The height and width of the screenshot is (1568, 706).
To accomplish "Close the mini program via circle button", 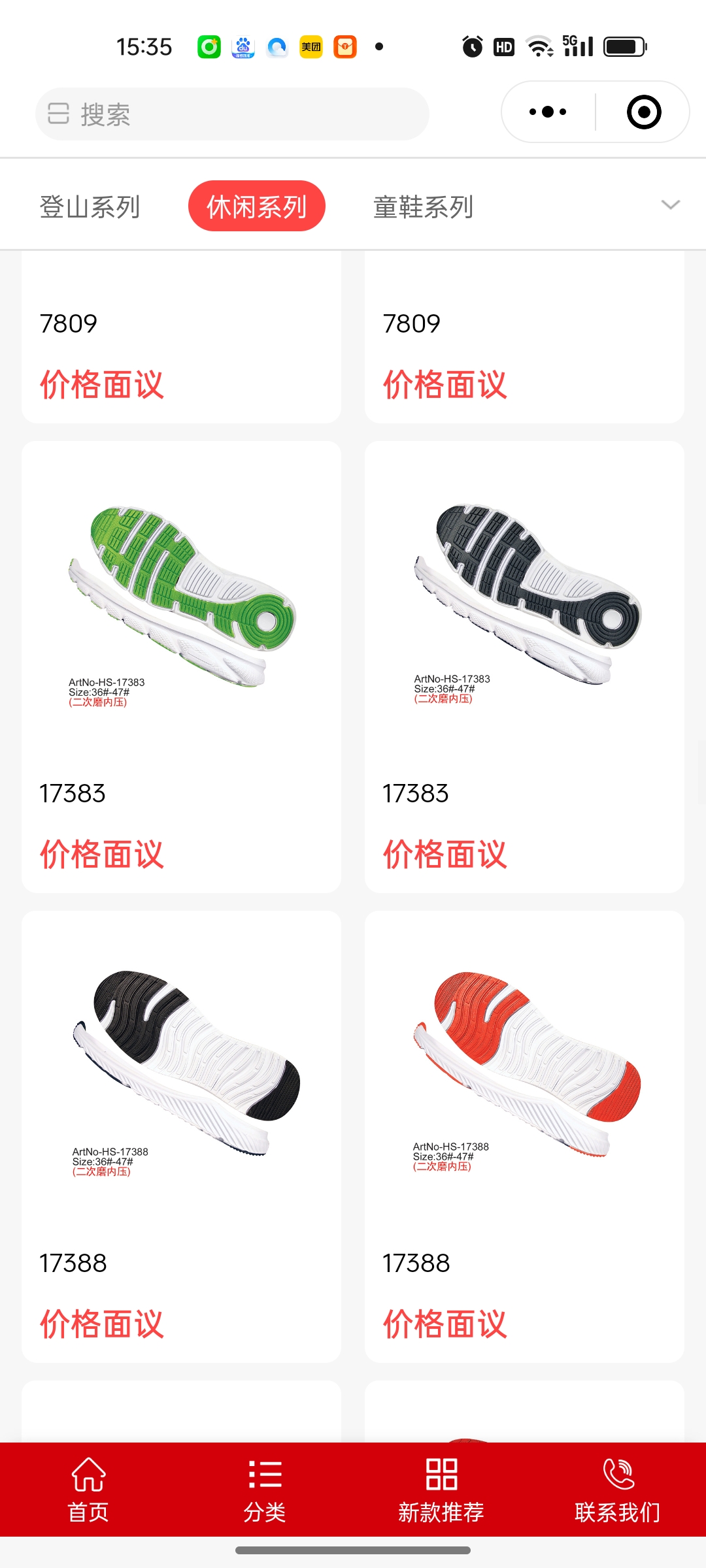I will [x=643, y=112].
